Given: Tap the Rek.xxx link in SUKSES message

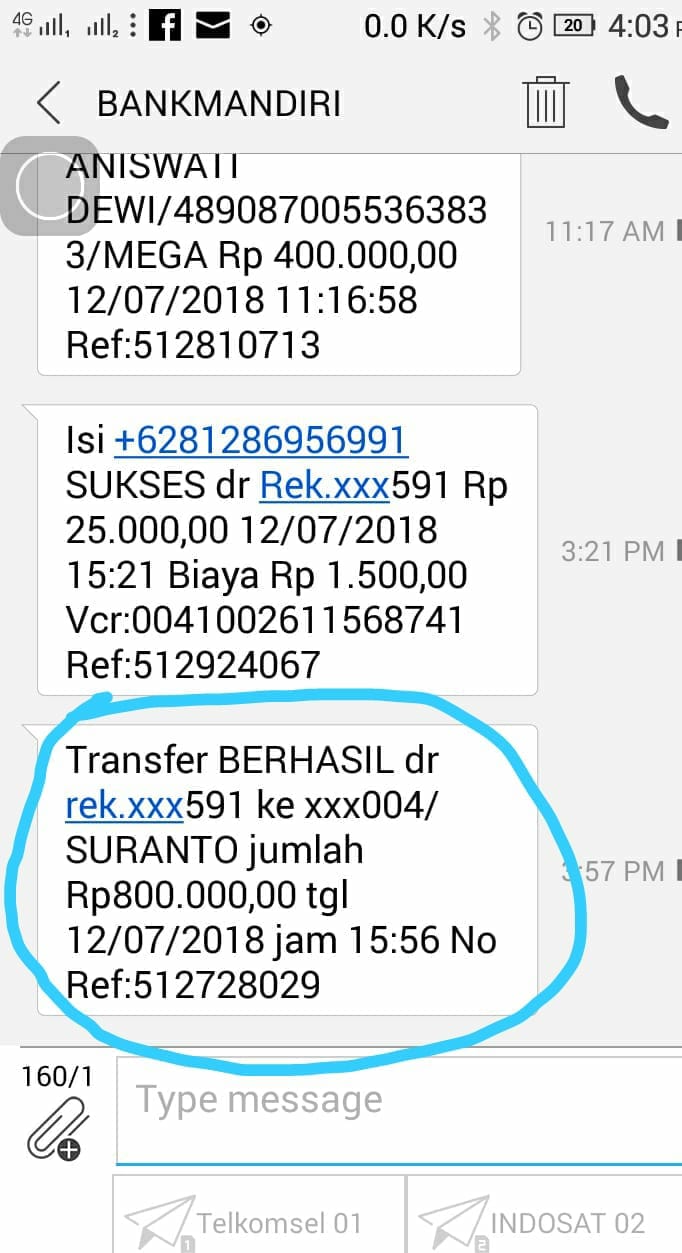Looking at the screenshot, I should click(x=325, y=486).
